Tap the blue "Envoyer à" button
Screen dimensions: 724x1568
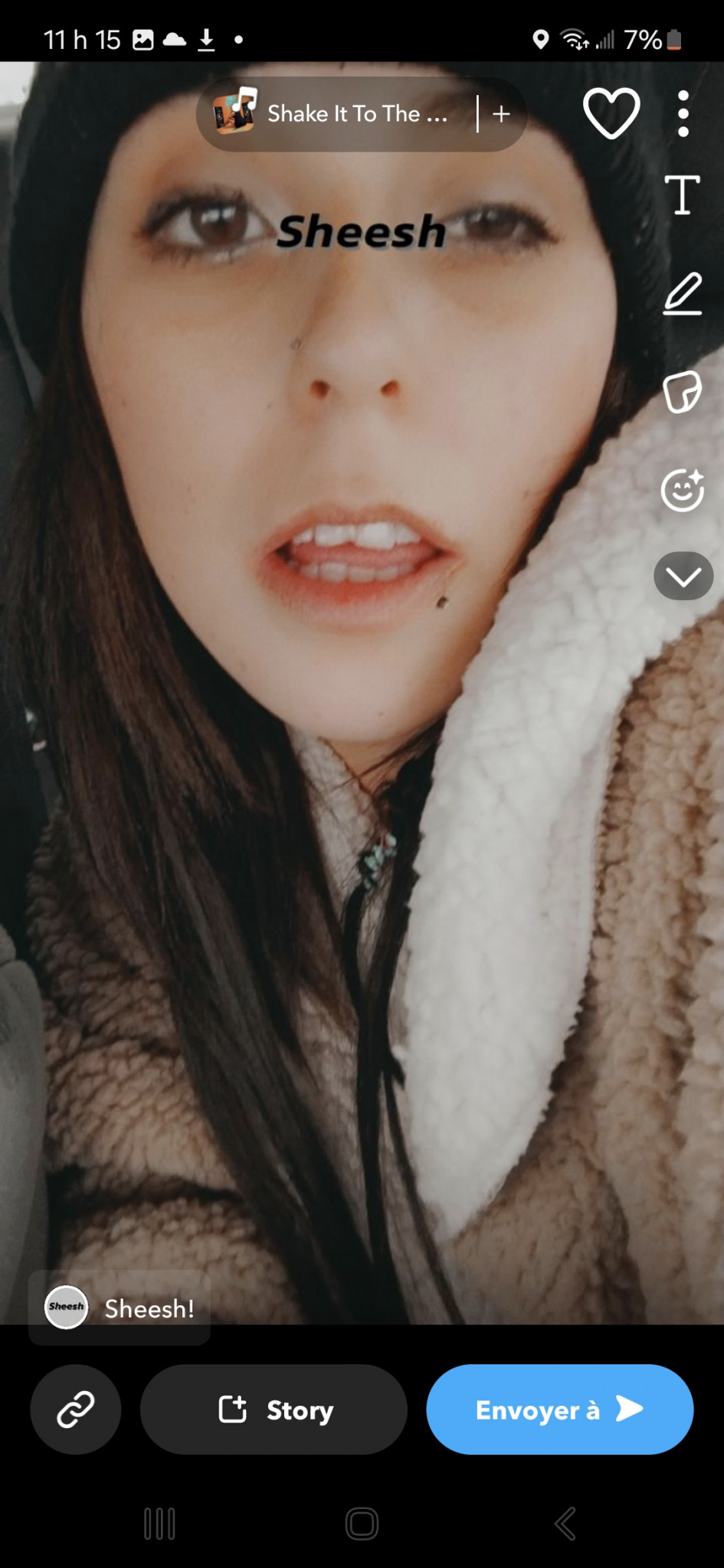click(559, 1409)
